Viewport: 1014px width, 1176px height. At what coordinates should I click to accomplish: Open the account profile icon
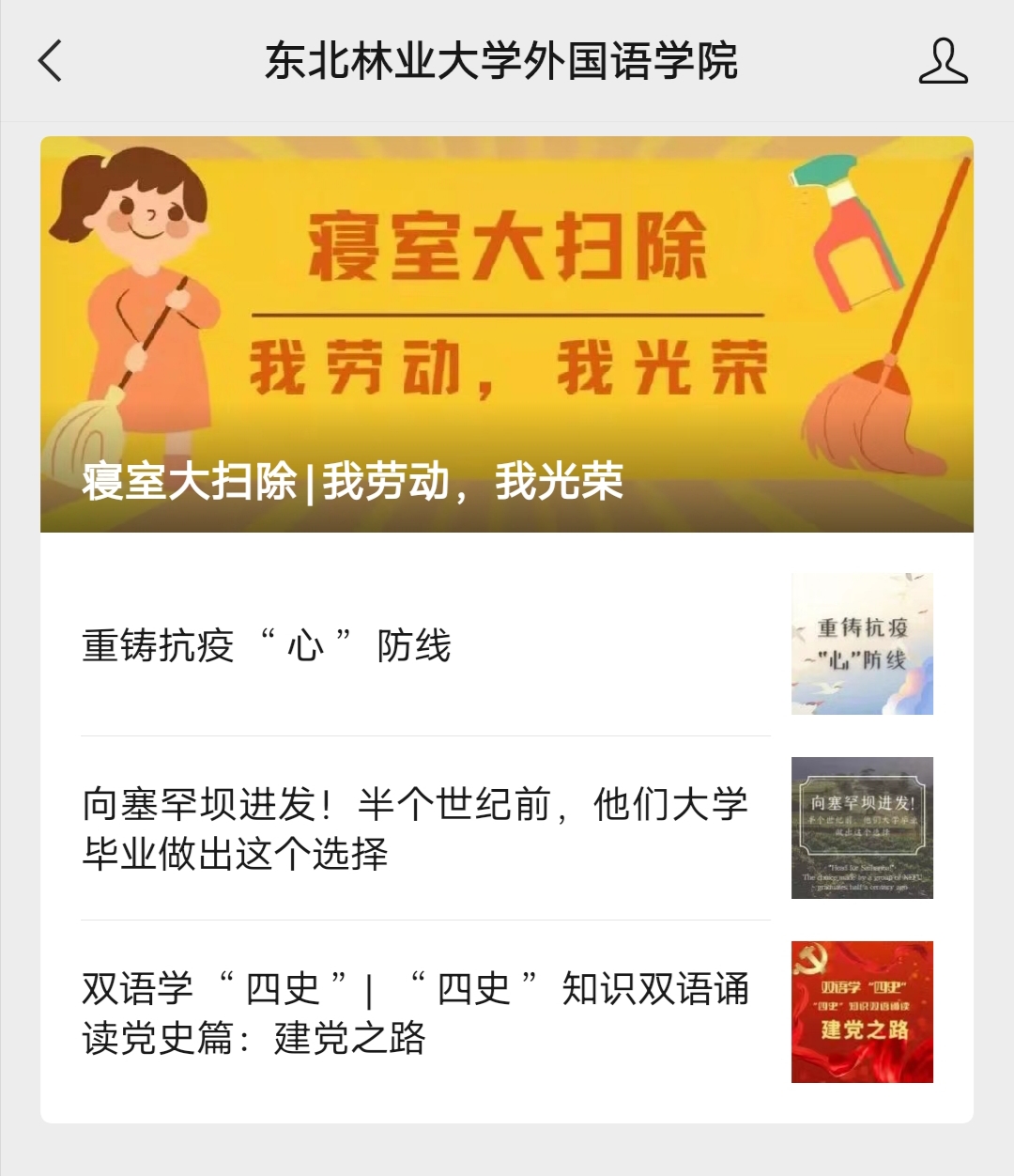943,61
